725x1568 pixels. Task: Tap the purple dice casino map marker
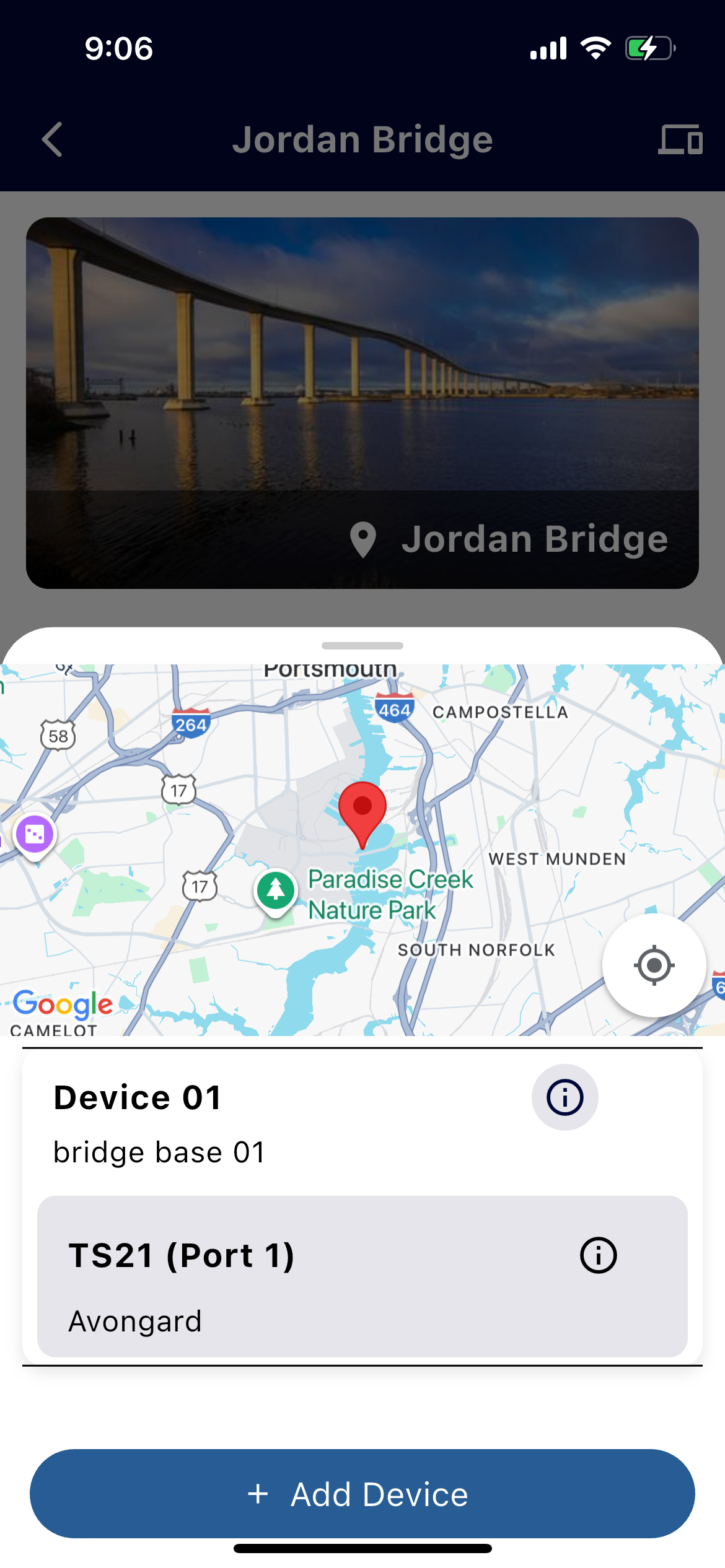[34, 833]
